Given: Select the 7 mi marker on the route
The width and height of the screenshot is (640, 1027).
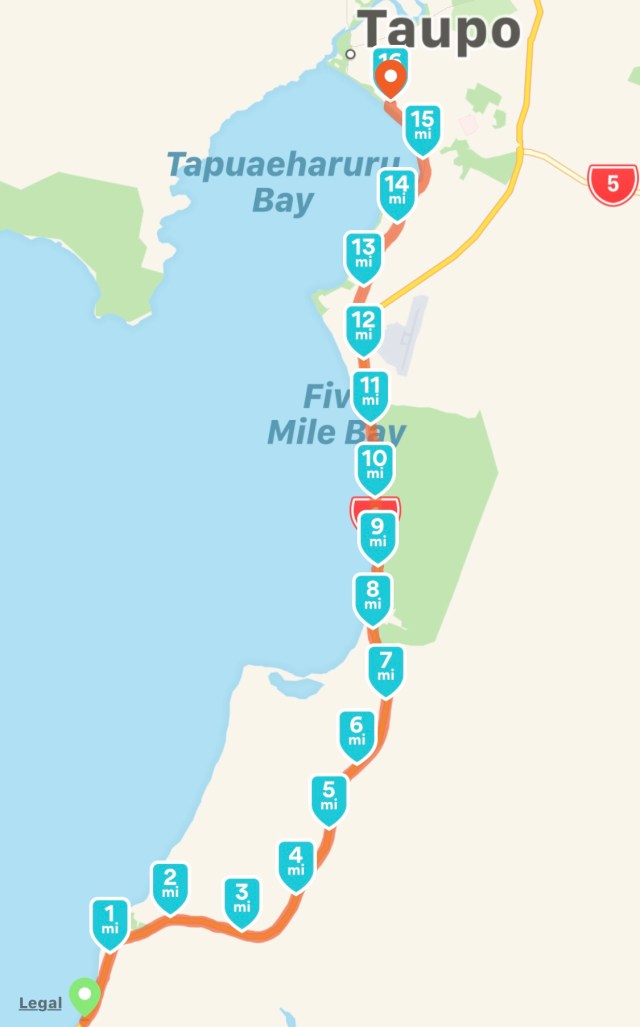Looking at the screenshot, I should [385, 668].
